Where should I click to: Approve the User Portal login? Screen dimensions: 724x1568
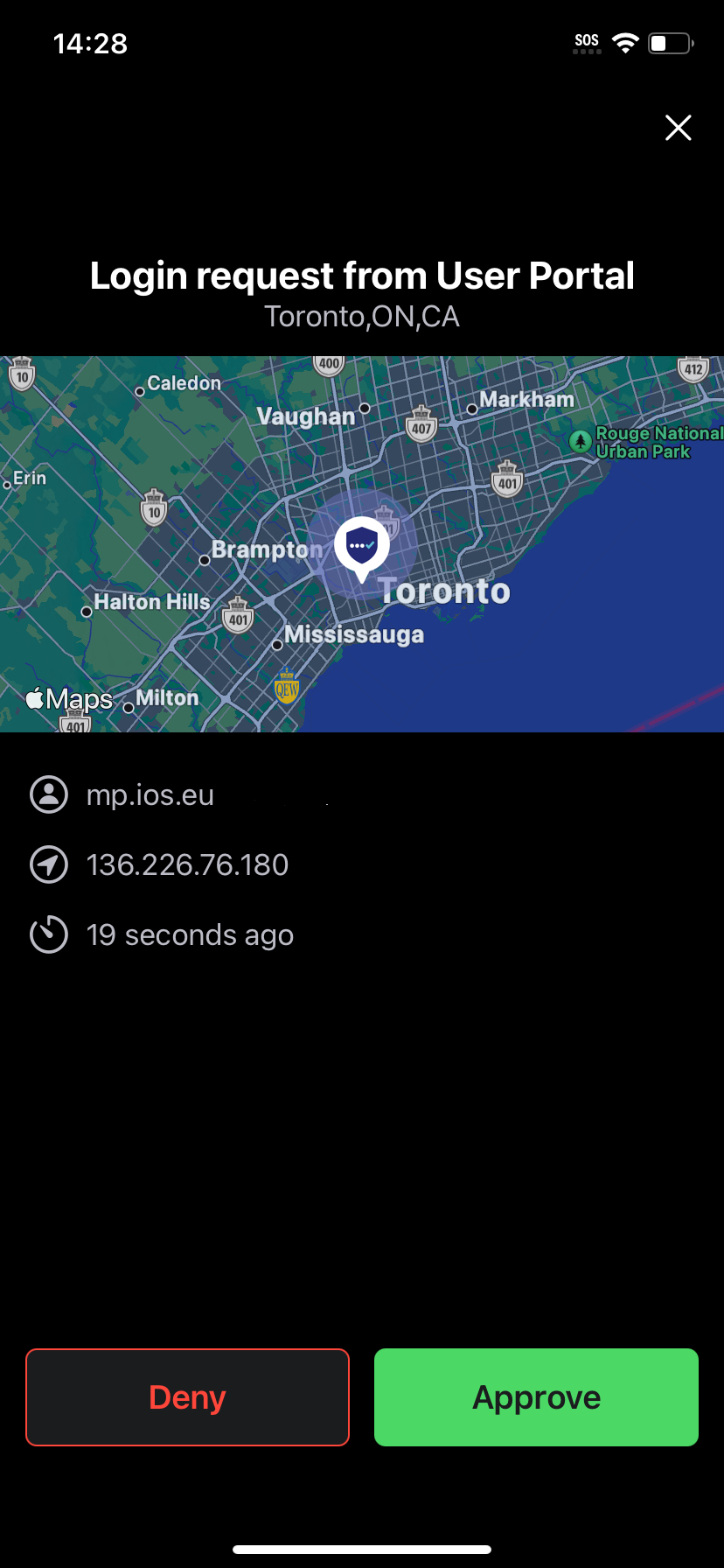[x=536, y=1397]
